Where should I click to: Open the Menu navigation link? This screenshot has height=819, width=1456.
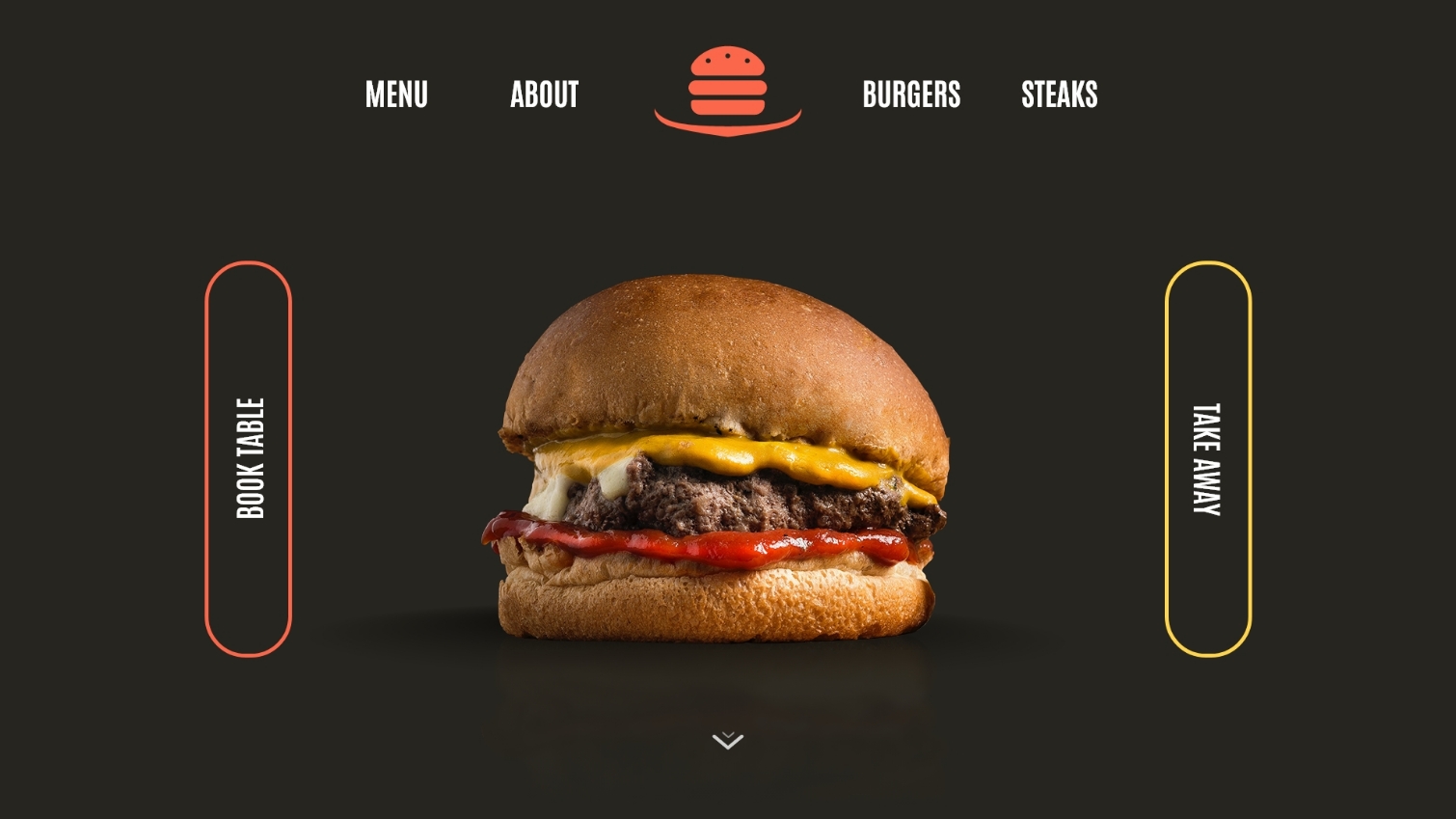pos(396,95)
